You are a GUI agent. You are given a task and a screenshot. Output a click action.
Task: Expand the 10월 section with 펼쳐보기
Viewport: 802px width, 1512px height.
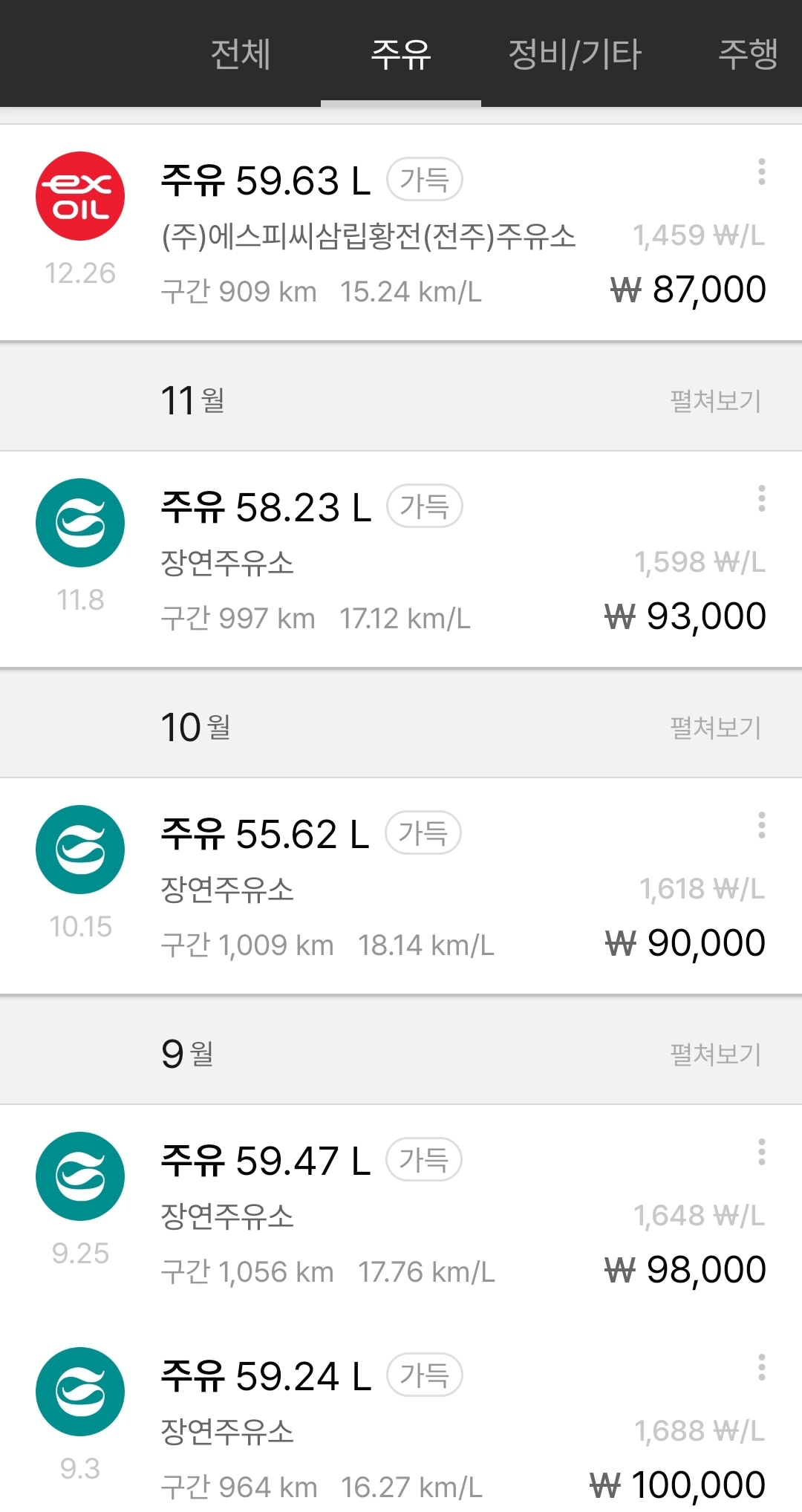point(715,728)
